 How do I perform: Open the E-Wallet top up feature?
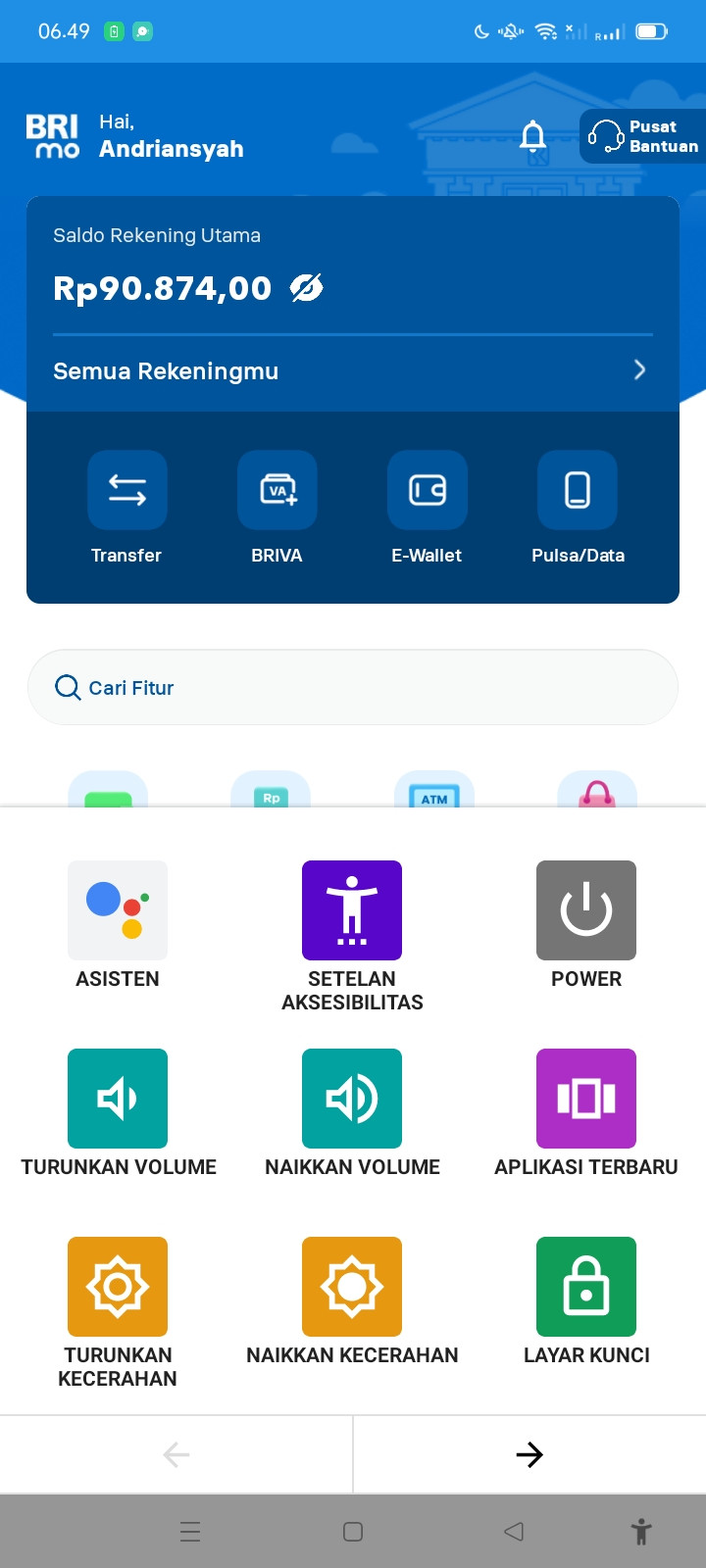pyautogui.click(x=427, y=490)
